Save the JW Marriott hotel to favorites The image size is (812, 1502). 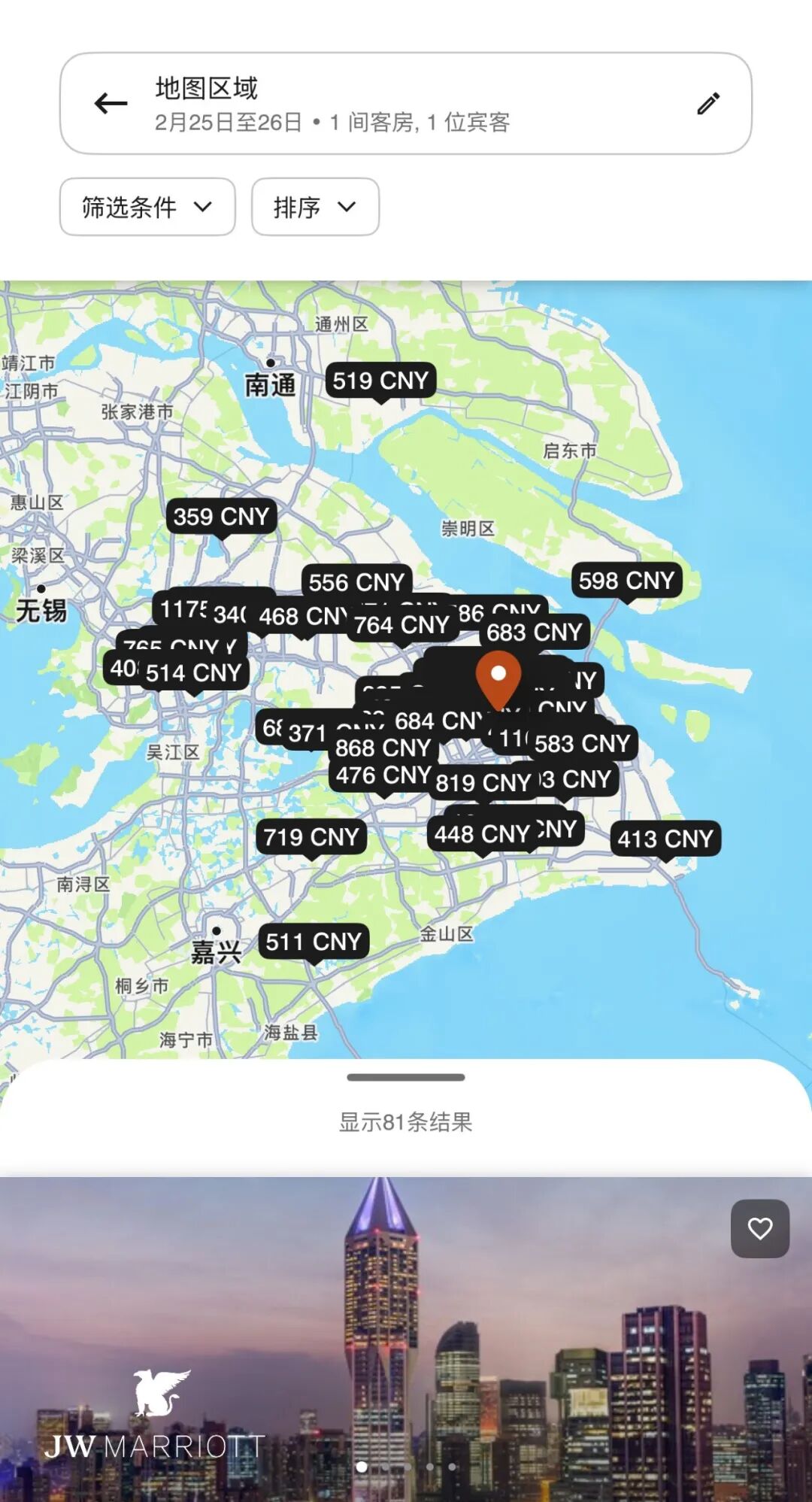click(760, 1228)
